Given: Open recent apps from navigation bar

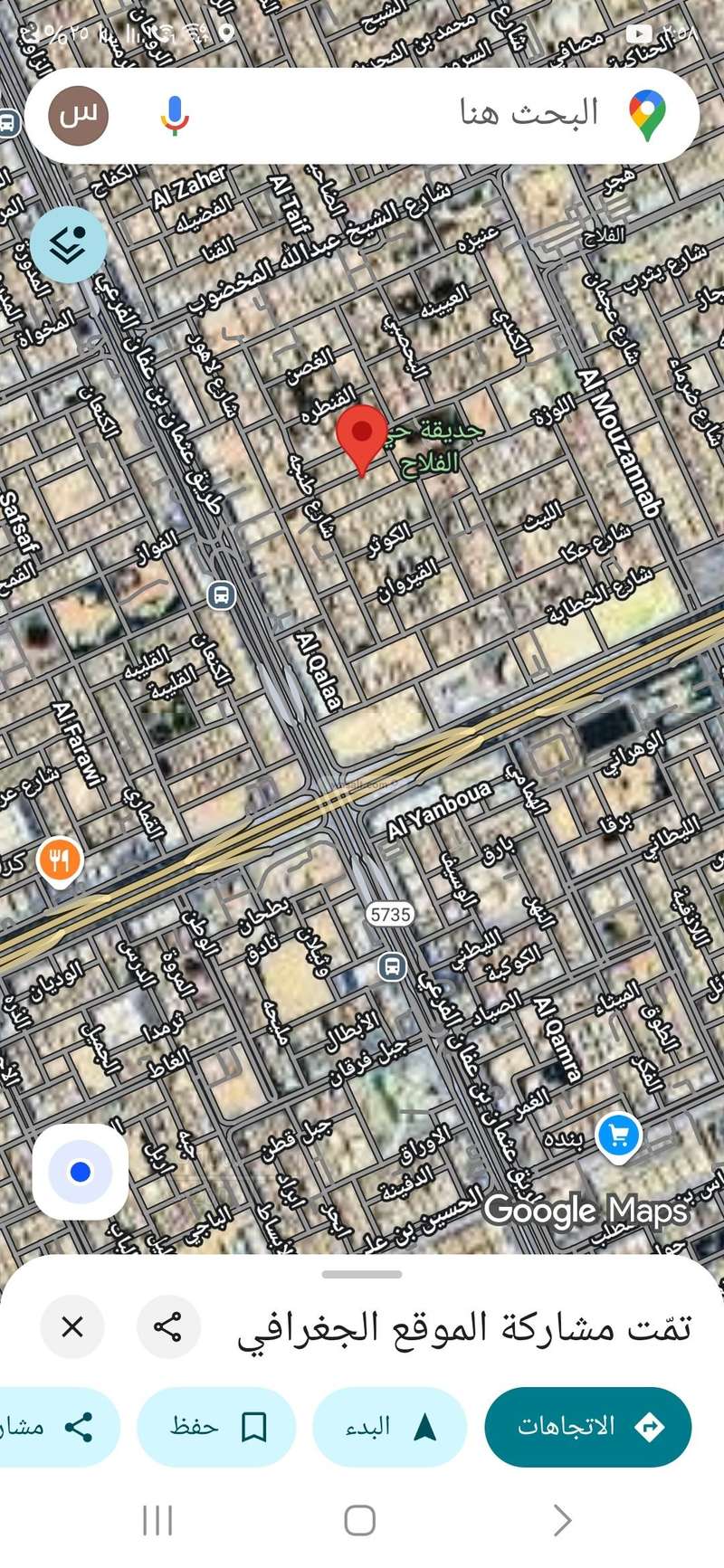Looking at the screenshot, I should point(157,1520).
